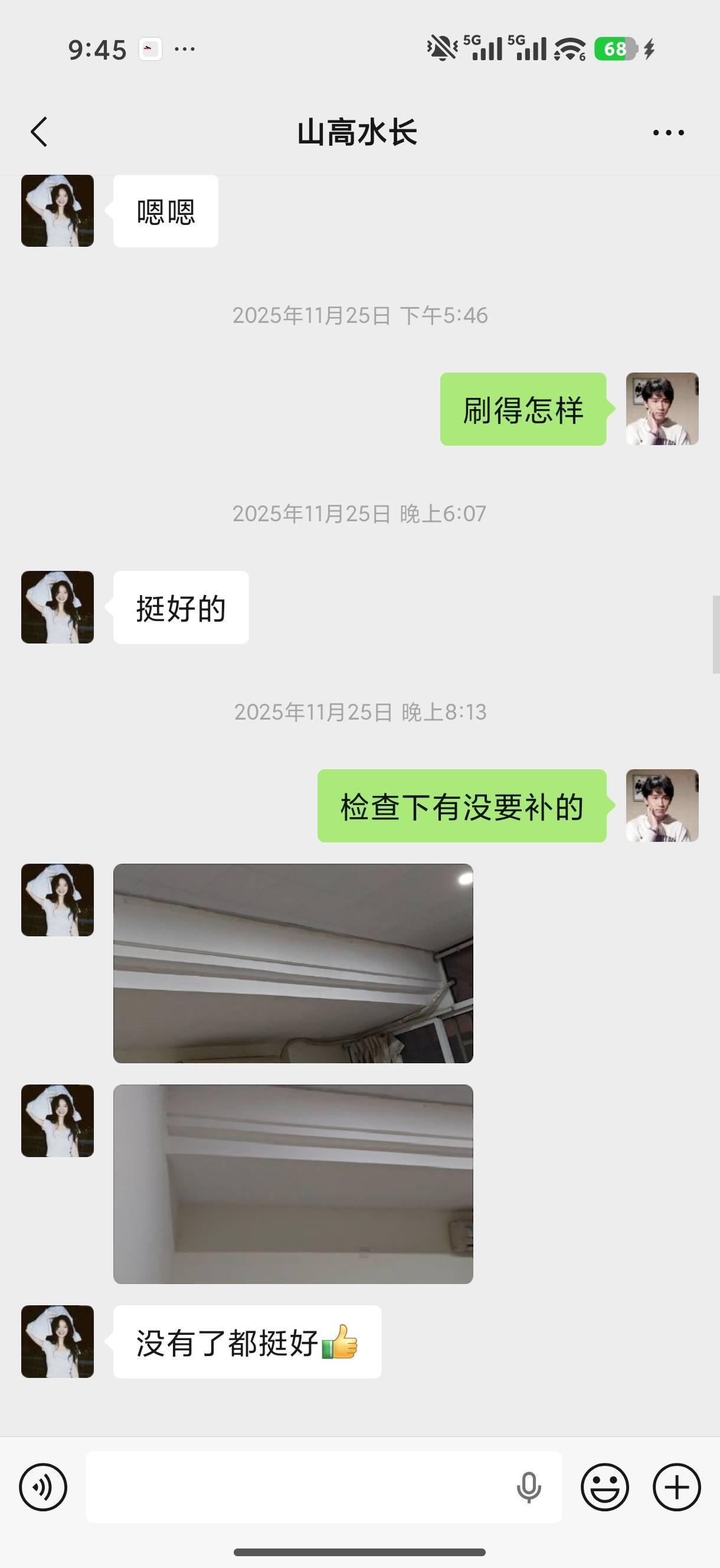Select the voice input icon at bottom left
The width and height of the screenshot is (720, 1568).
pyautogui.click(x=43, y=1487)
